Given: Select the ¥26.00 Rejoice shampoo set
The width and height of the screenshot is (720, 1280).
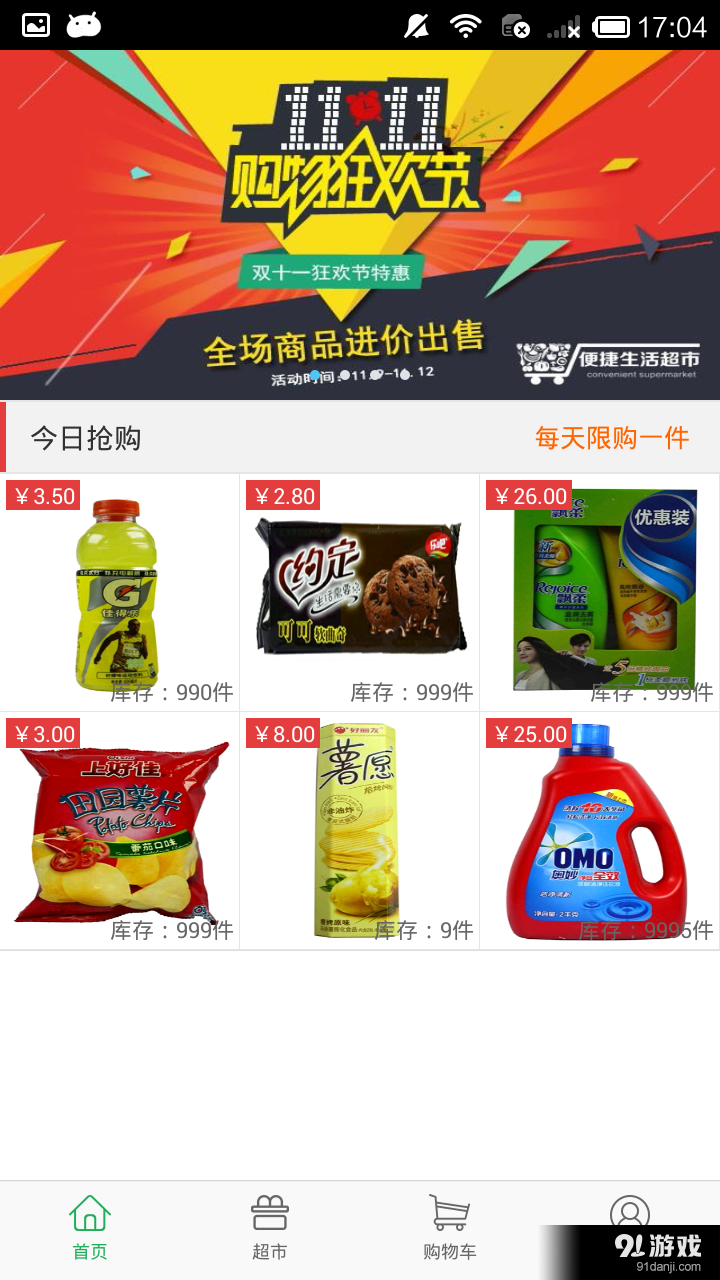Looking at the screenshot, I should (600, 590).
